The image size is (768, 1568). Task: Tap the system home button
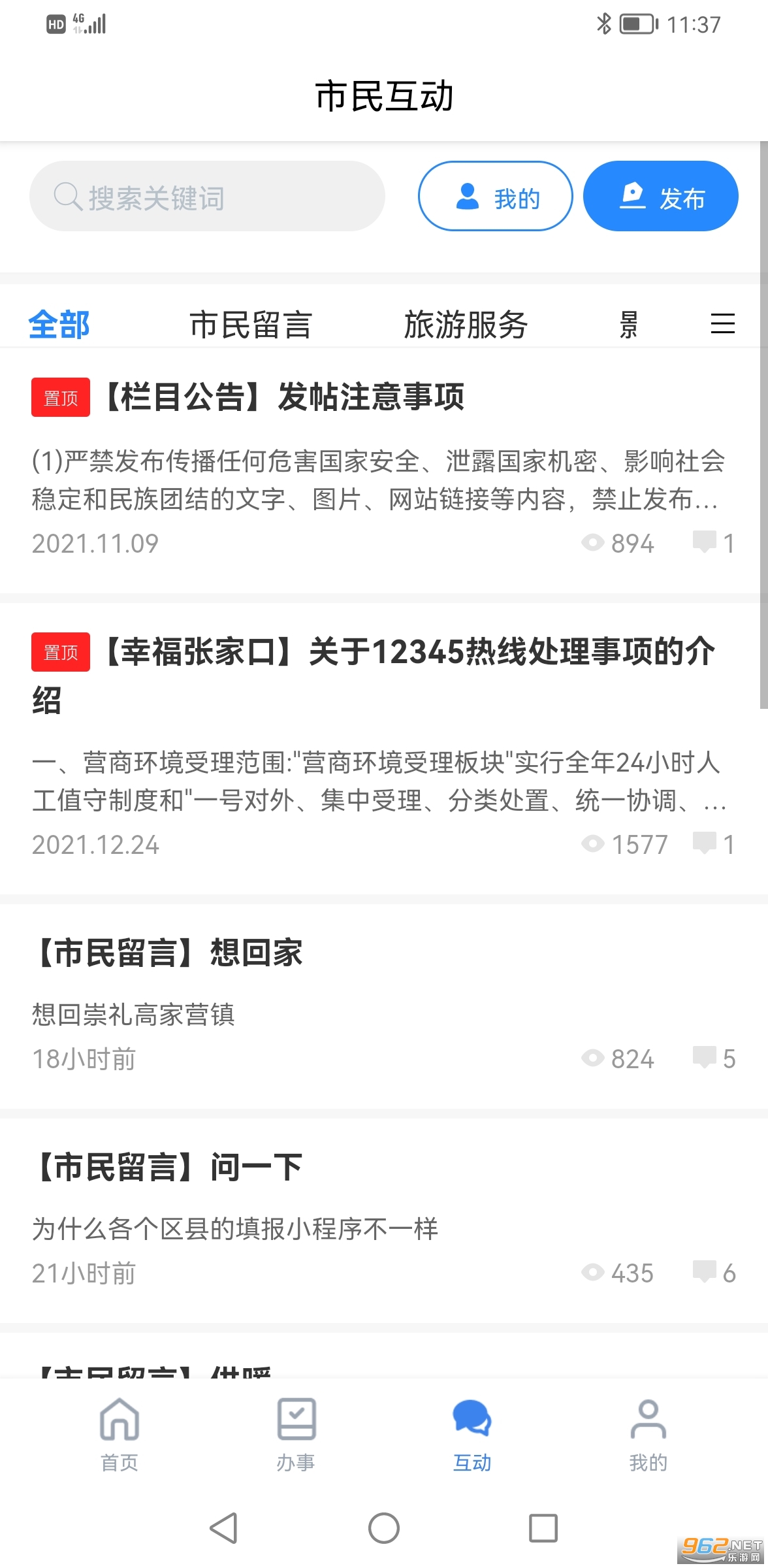tap(384, 1528)
